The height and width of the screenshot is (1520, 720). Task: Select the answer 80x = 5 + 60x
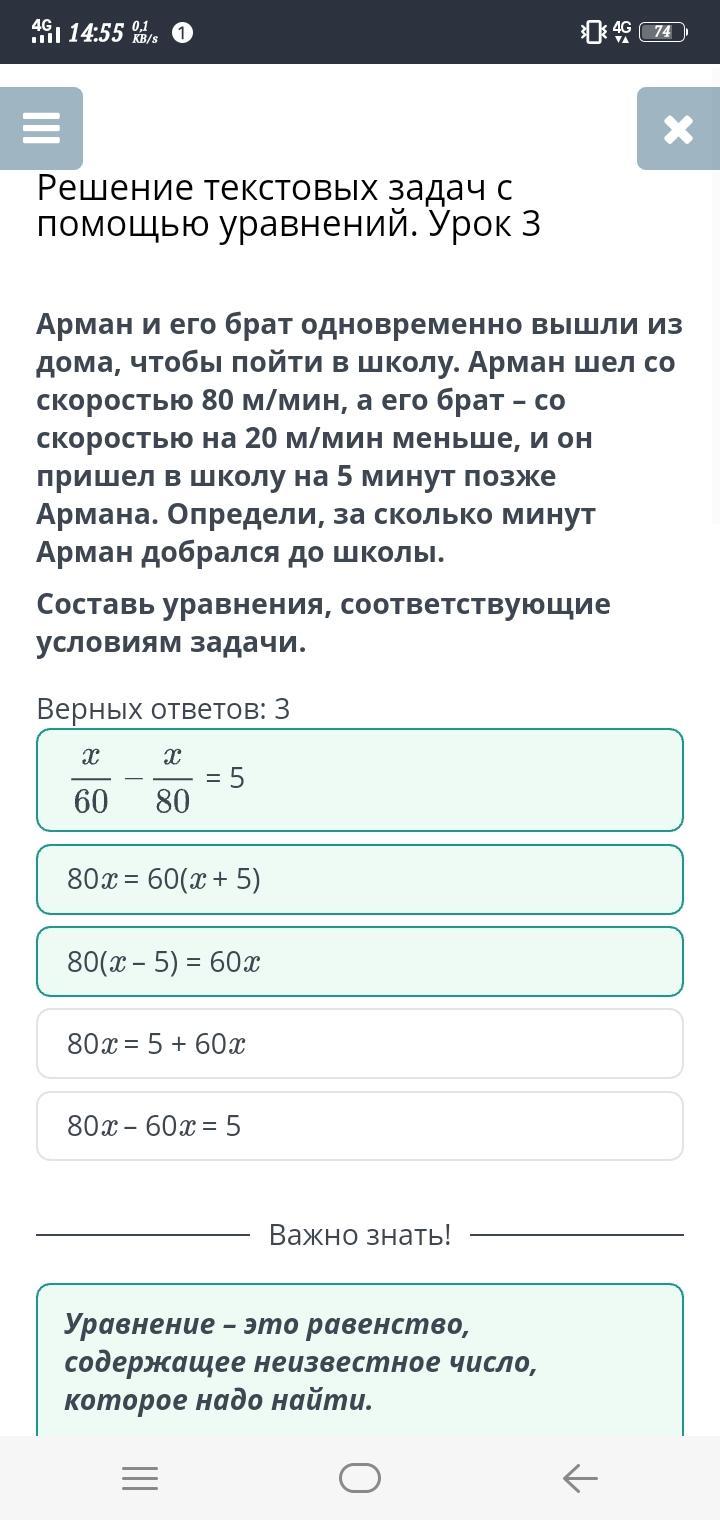(x=360, y=1044)
